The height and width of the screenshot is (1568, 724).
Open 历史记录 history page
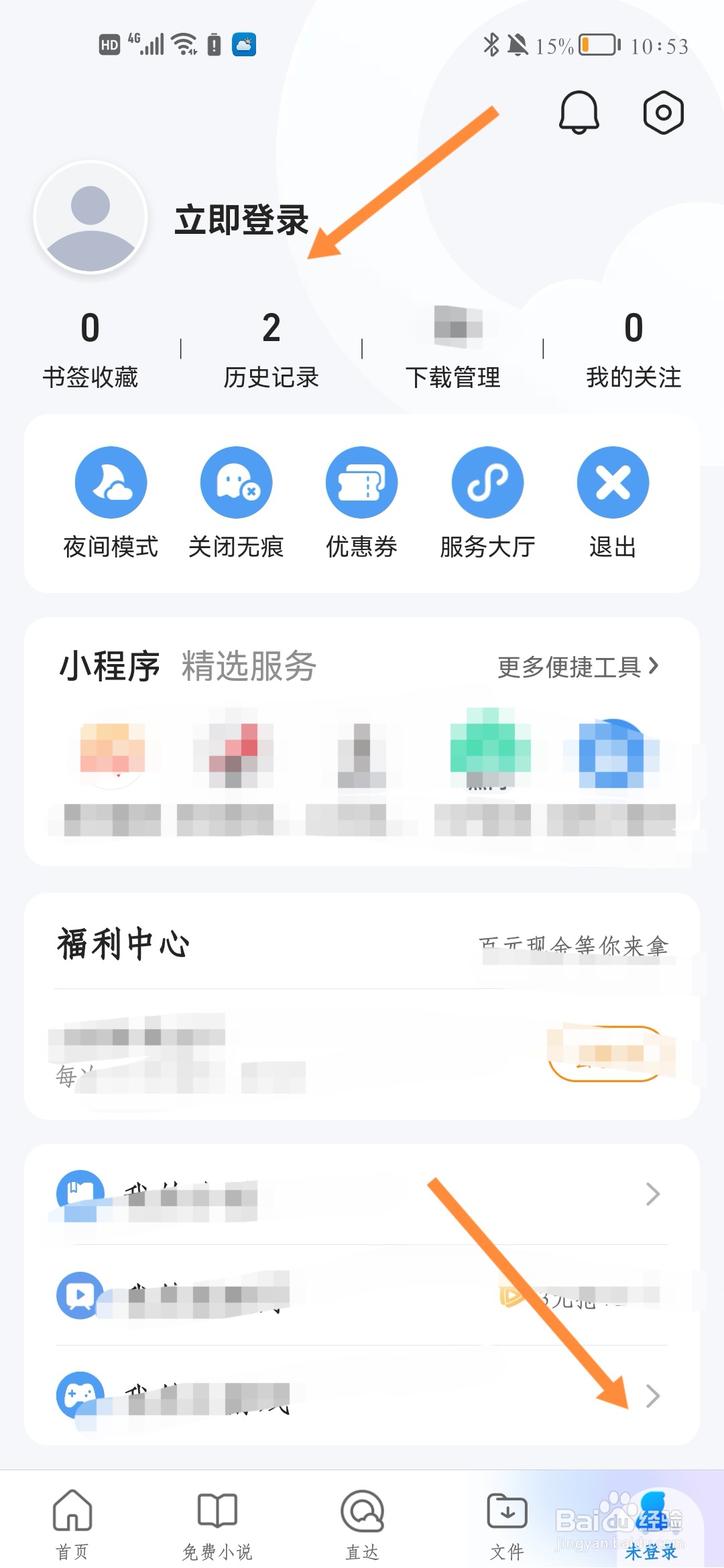(x=271, y=355)
